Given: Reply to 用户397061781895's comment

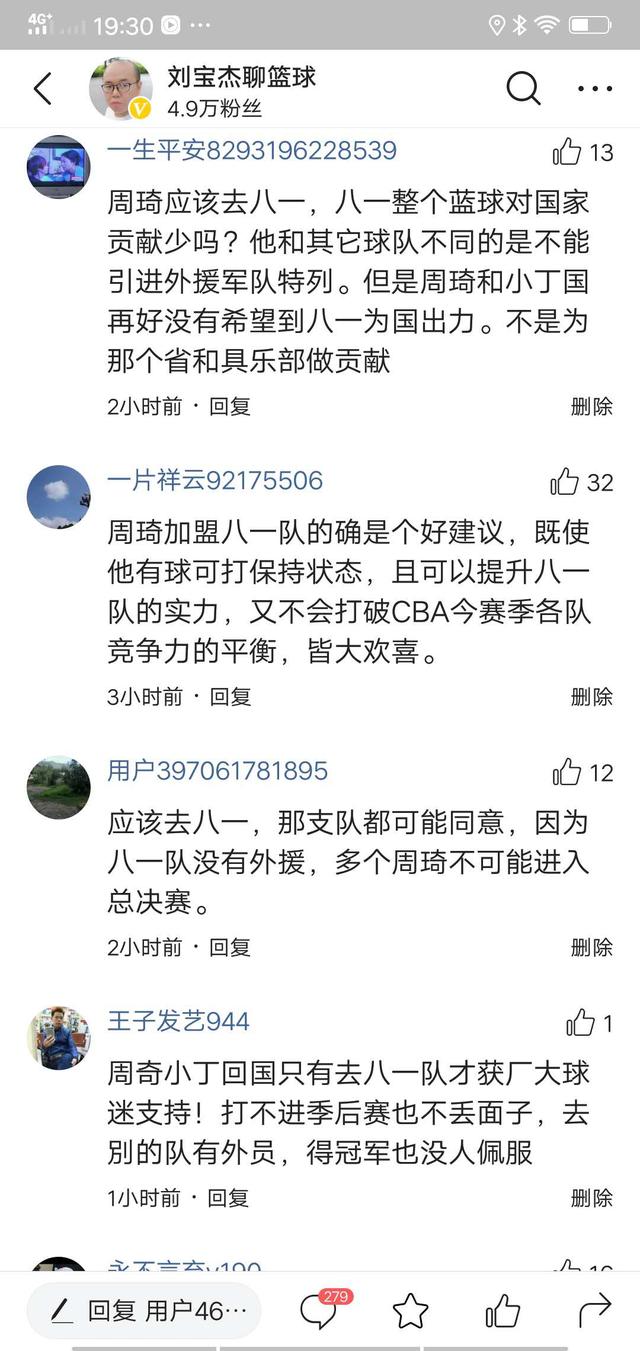Looking at the screenshot, I should tap(230, 947).
